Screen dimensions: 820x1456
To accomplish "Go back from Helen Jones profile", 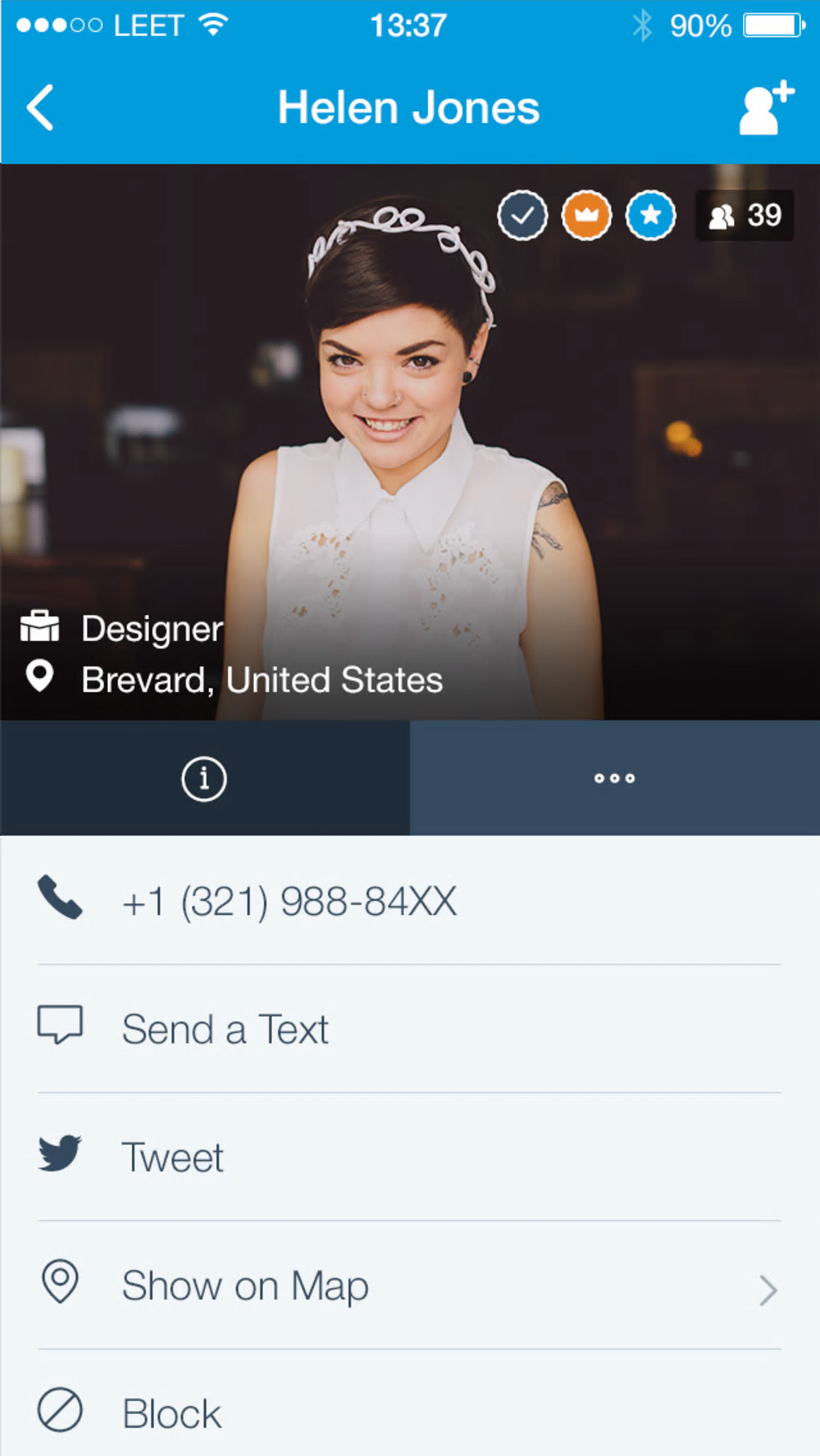I will pos(40,107).
